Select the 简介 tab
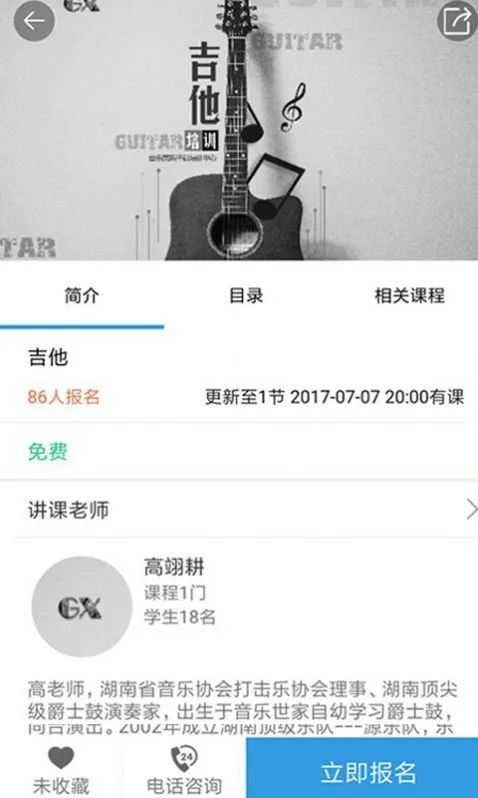The height and width of the screenshot is (798, 478). coord(81,296)
